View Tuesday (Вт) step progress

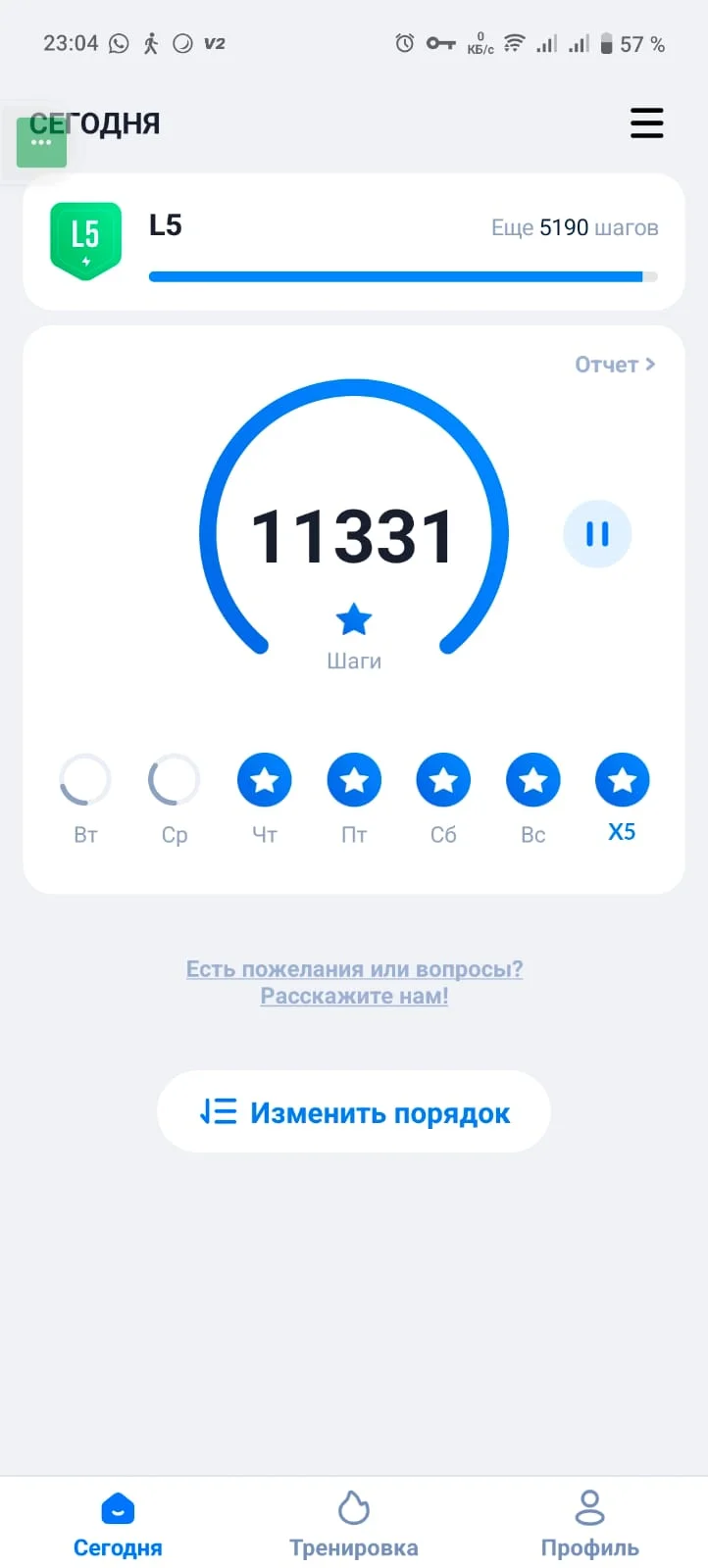[x=85, y=780]
